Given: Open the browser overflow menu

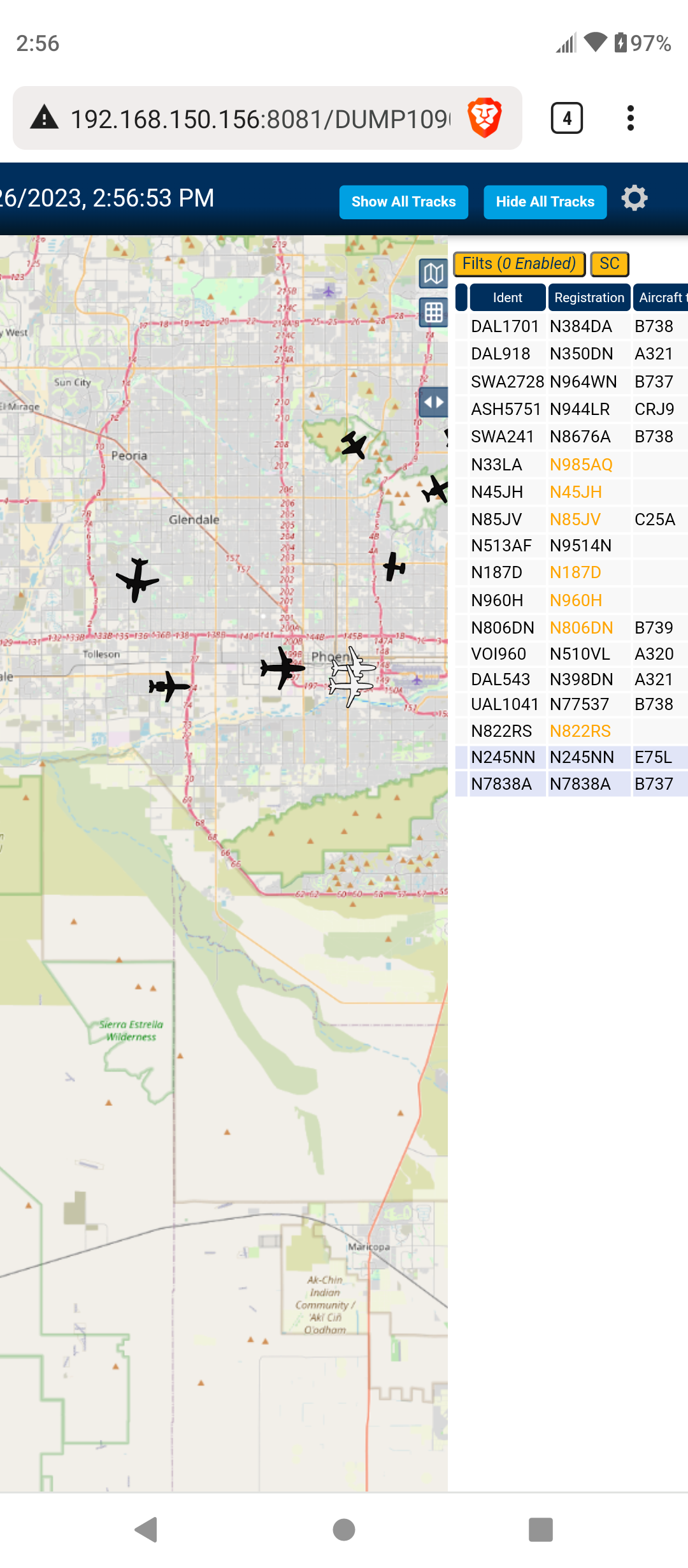Looking at the screenshot, I should pos(630,118).
